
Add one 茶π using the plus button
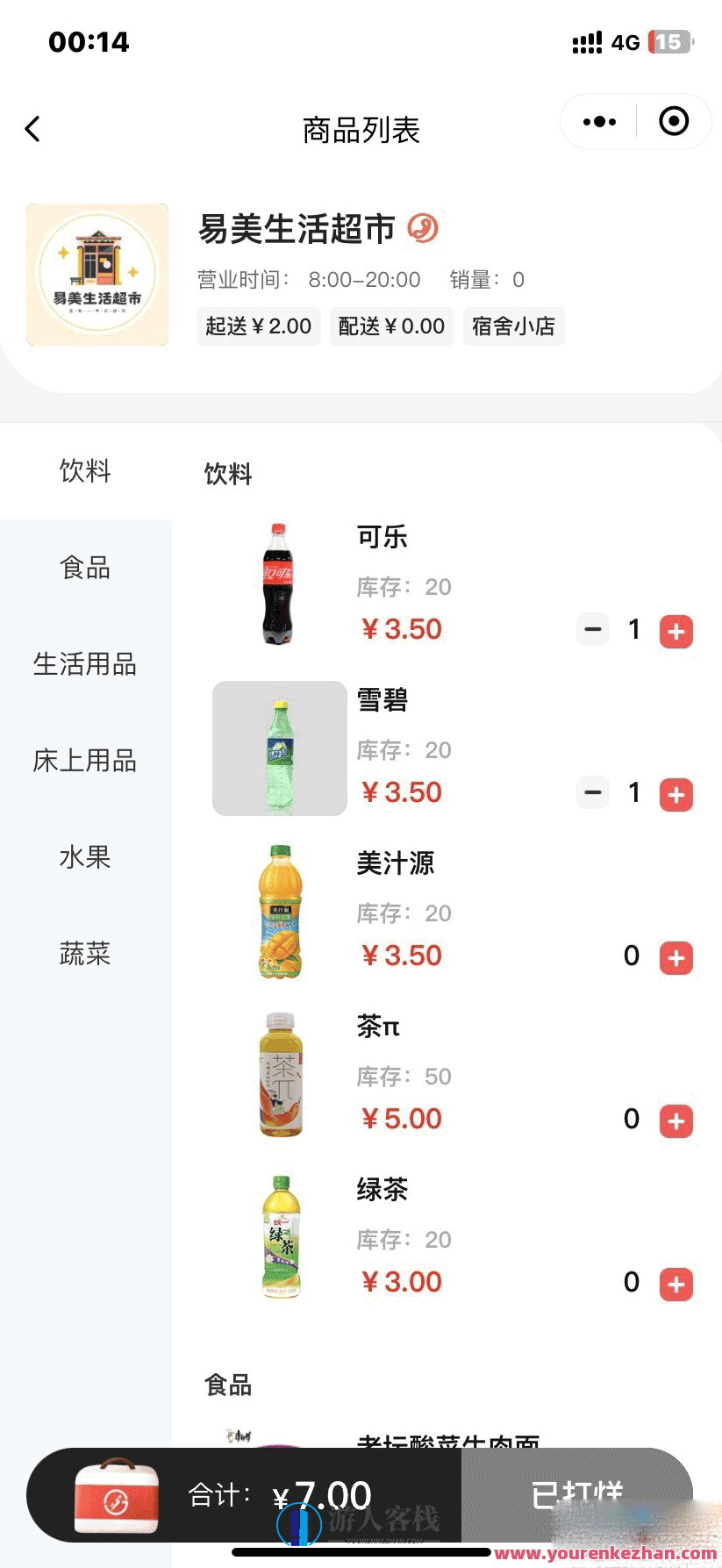point(676,1121)
